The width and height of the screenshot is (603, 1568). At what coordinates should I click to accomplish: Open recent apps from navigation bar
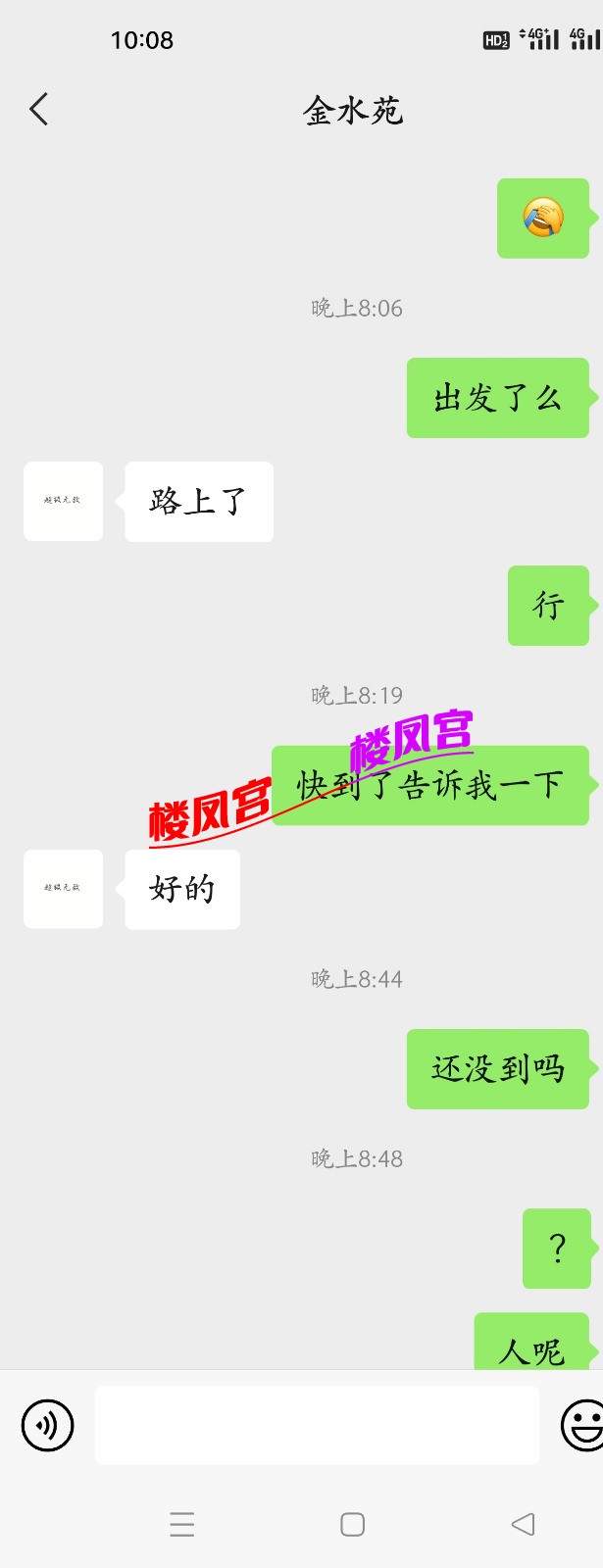point(182,1524)
